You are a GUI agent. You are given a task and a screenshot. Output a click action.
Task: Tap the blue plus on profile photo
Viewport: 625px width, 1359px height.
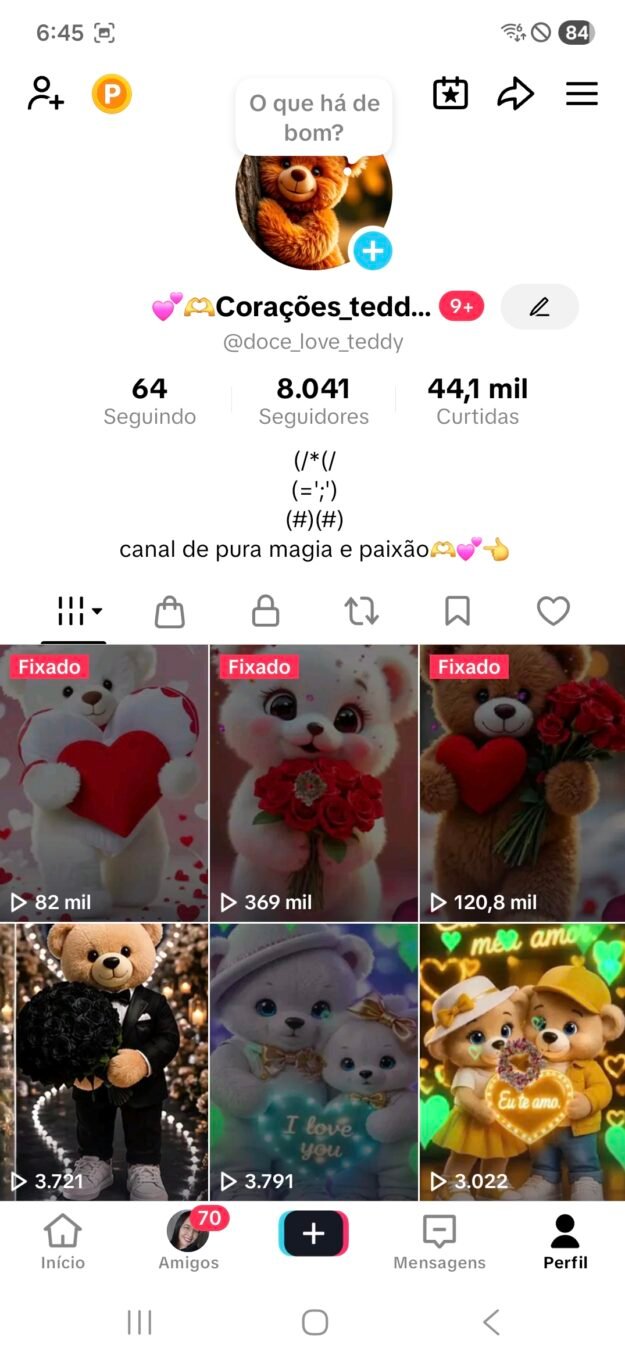pos(372,250)
